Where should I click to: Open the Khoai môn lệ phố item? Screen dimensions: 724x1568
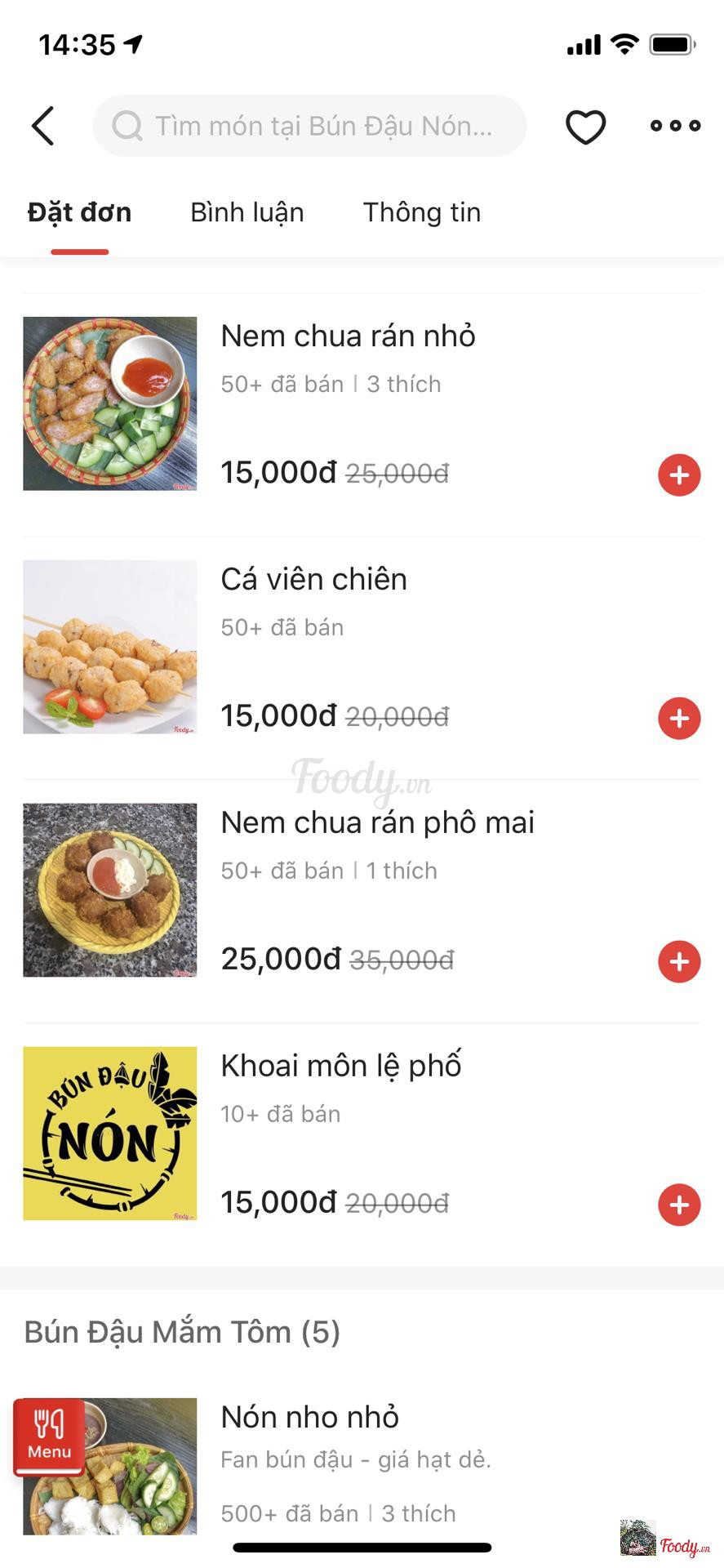click(x=341, y=1066)
